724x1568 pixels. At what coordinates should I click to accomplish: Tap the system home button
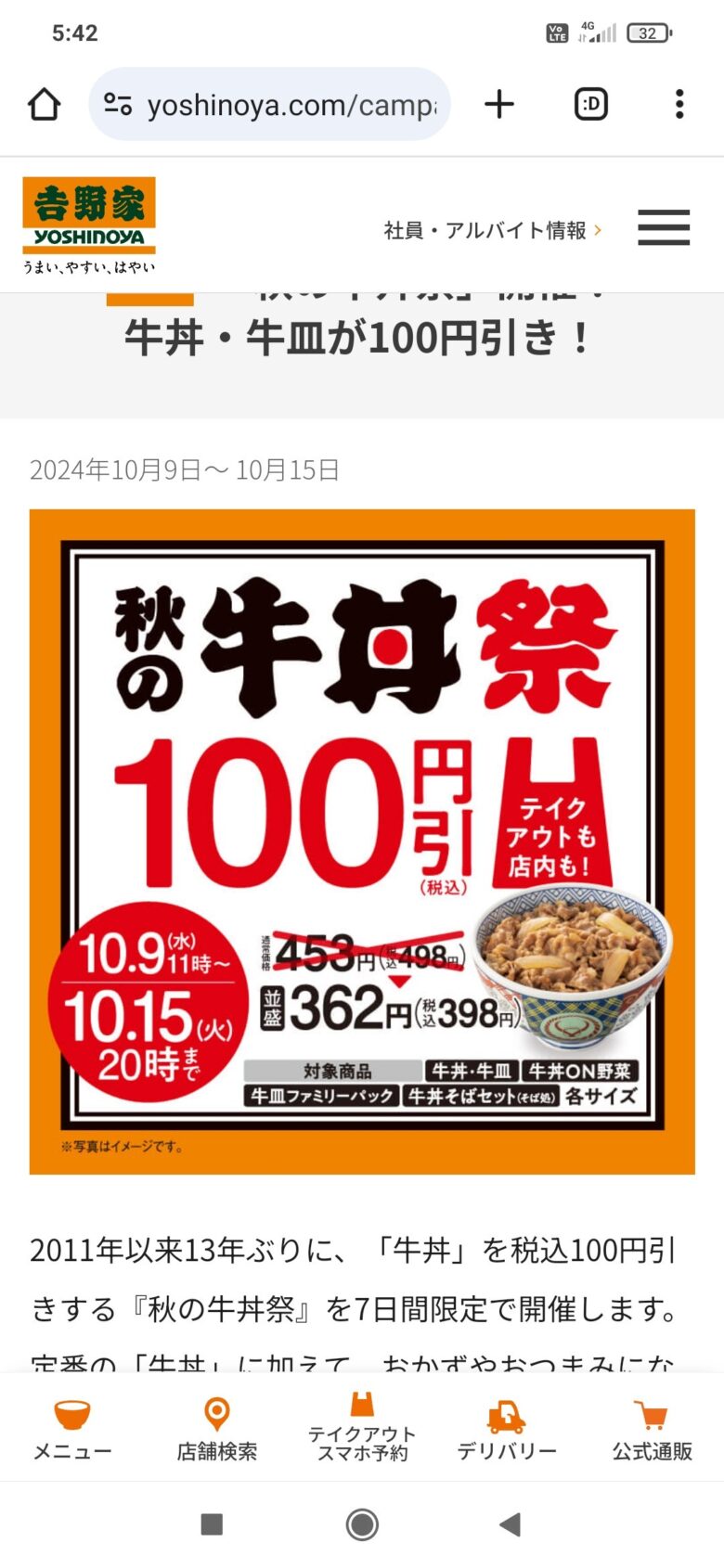click(362, 1524)
